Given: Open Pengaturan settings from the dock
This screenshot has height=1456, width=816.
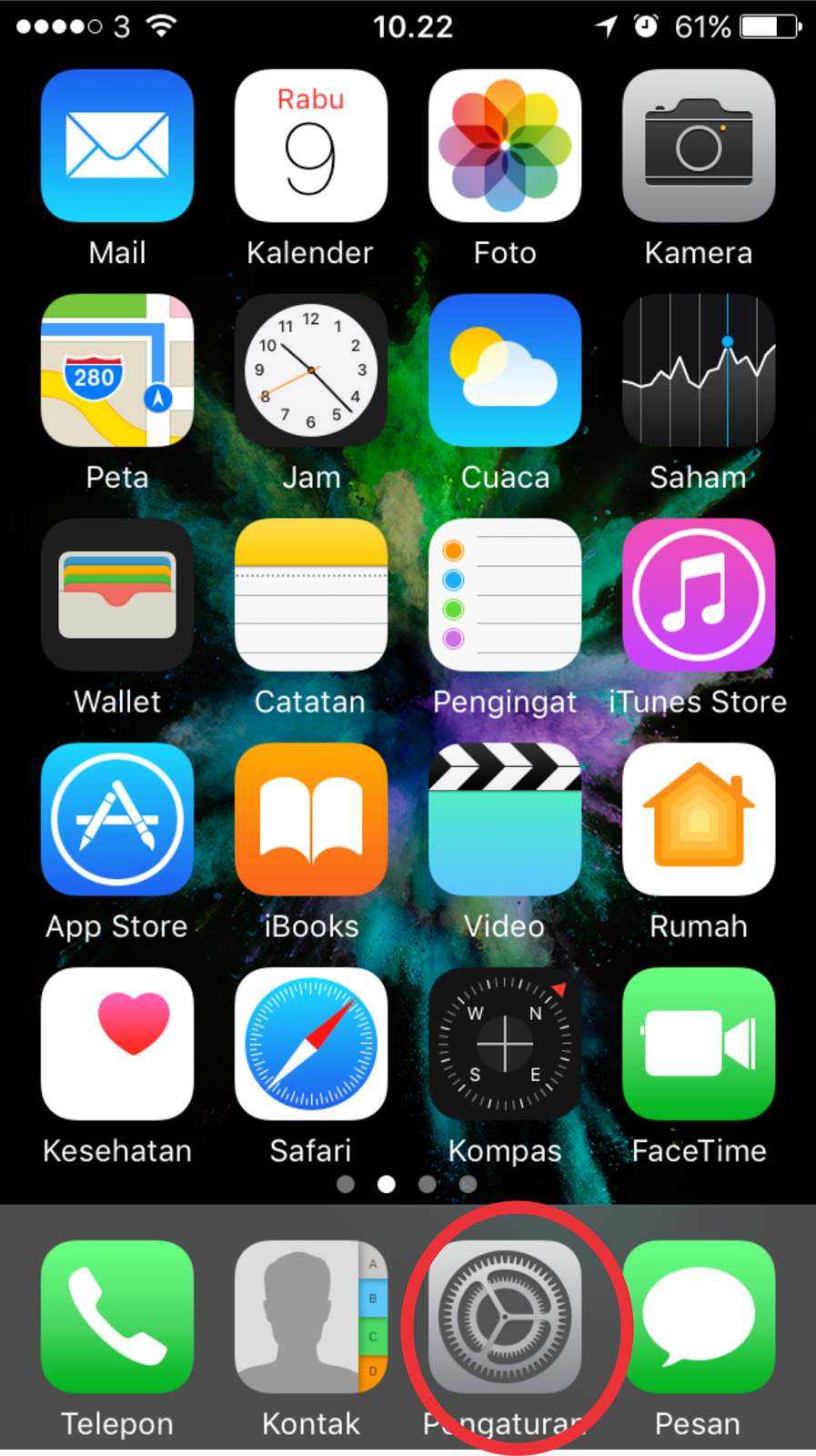Looking at the screenshot, I should tap(505, 1317).
